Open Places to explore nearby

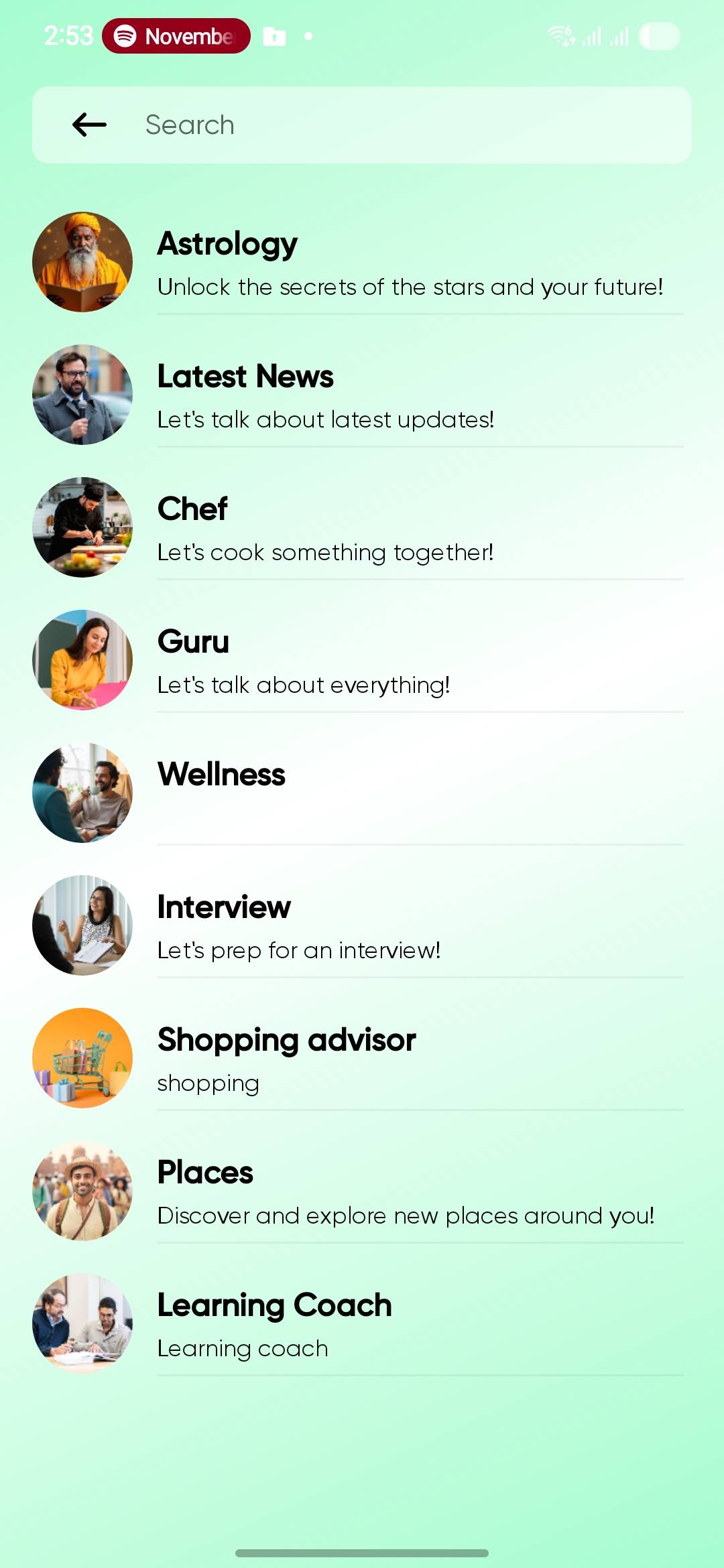coord(362,1191)
